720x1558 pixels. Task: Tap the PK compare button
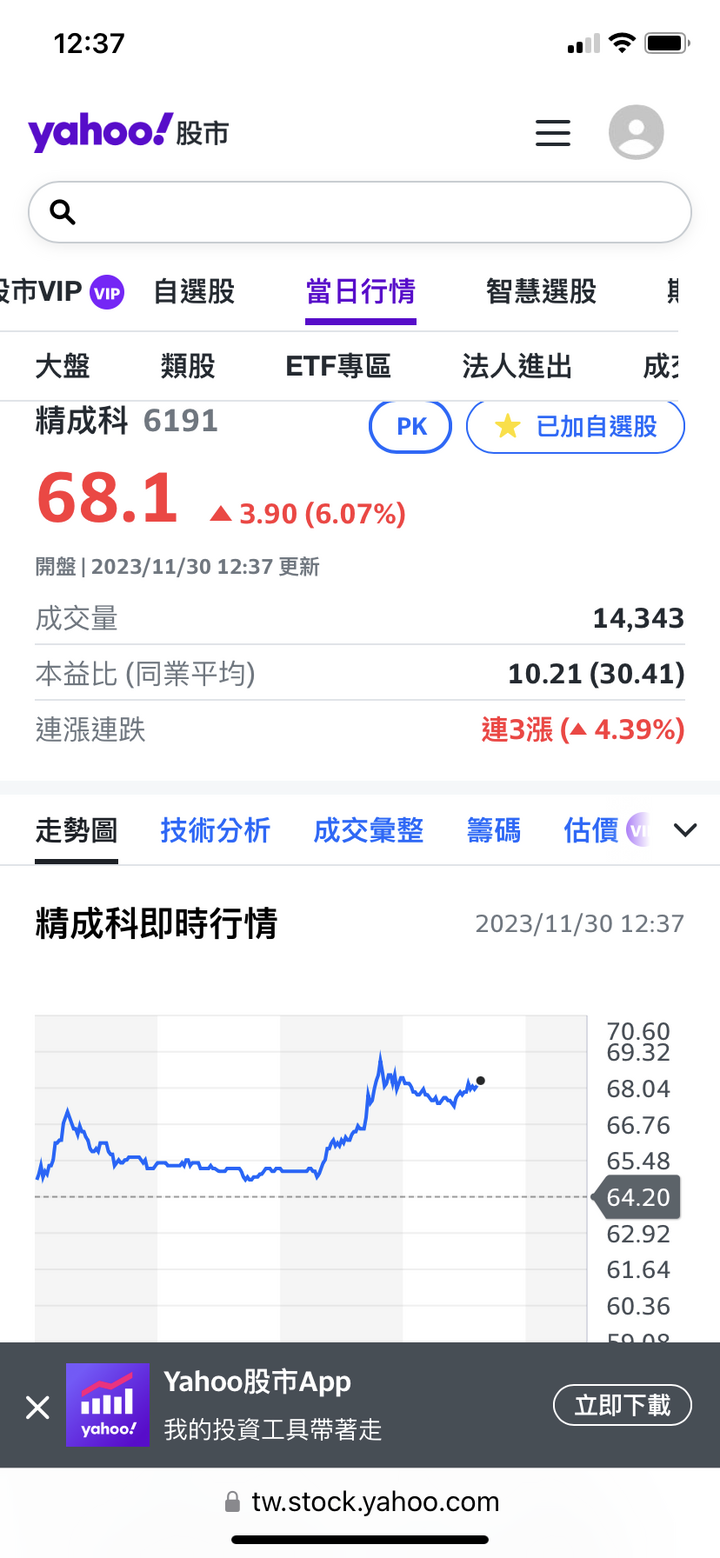click(411, 427)
